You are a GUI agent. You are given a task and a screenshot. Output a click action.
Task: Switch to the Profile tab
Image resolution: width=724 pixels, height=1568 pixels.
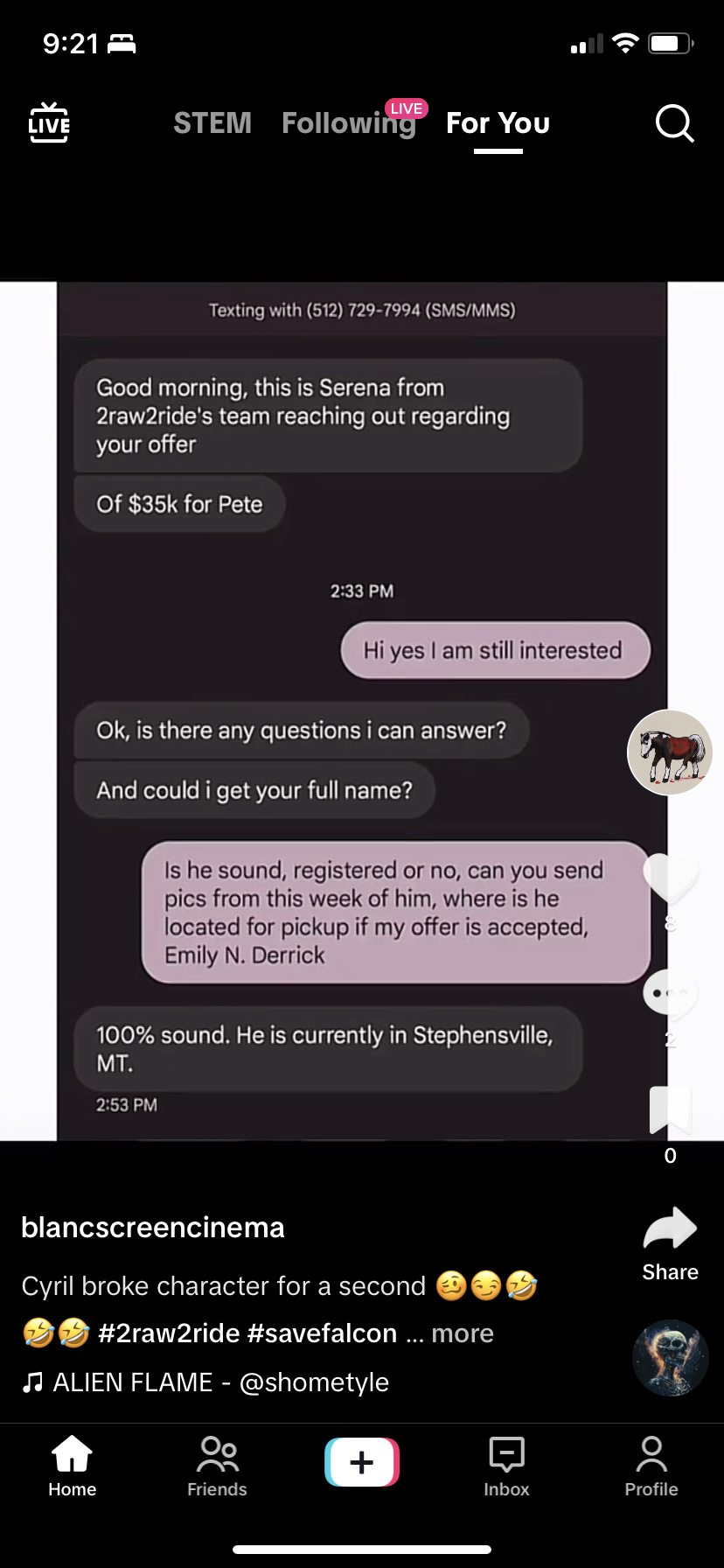click(651, 1467)
